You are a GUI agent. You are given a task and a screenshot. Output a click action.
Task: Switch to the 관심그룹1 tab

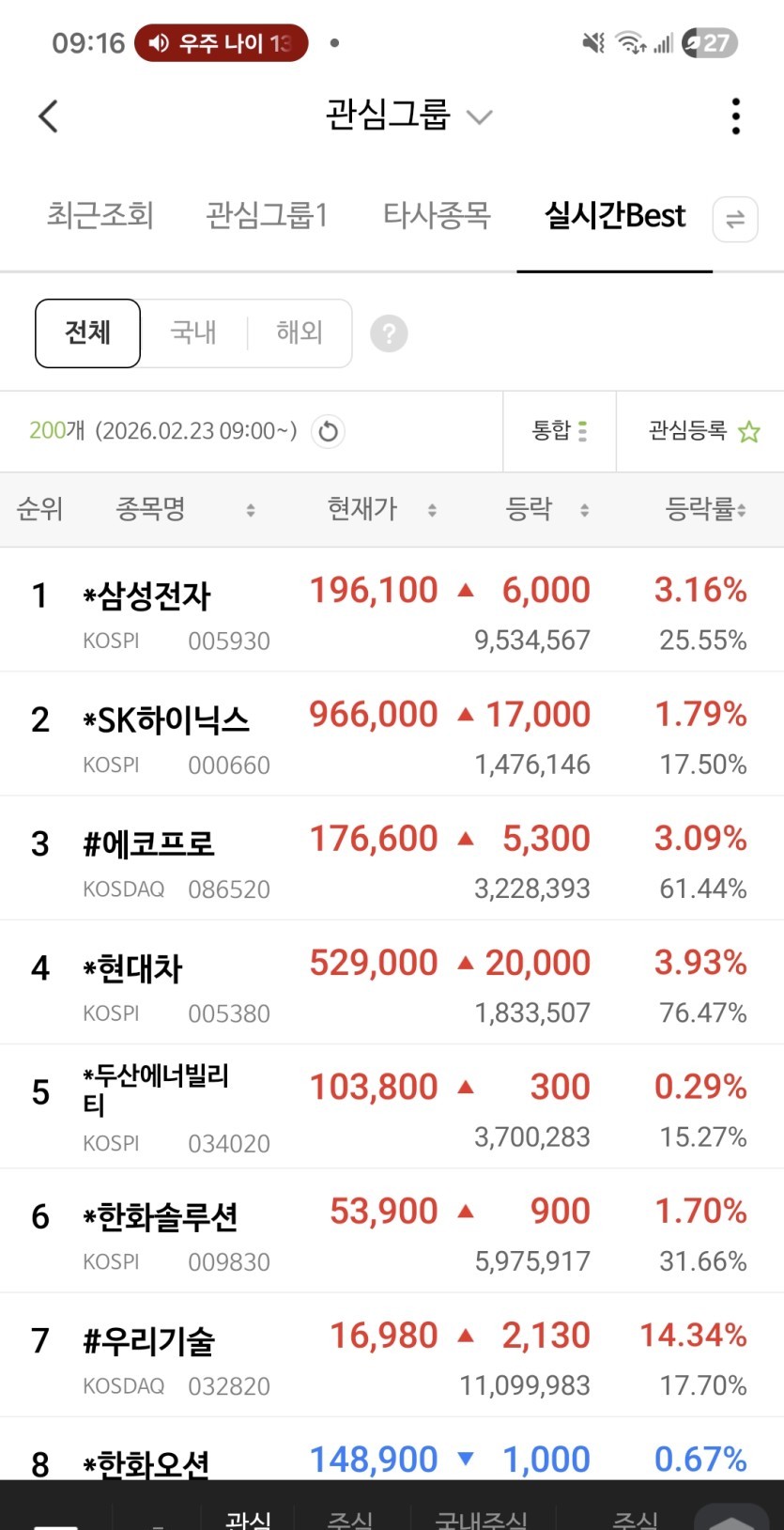[267, 216]
